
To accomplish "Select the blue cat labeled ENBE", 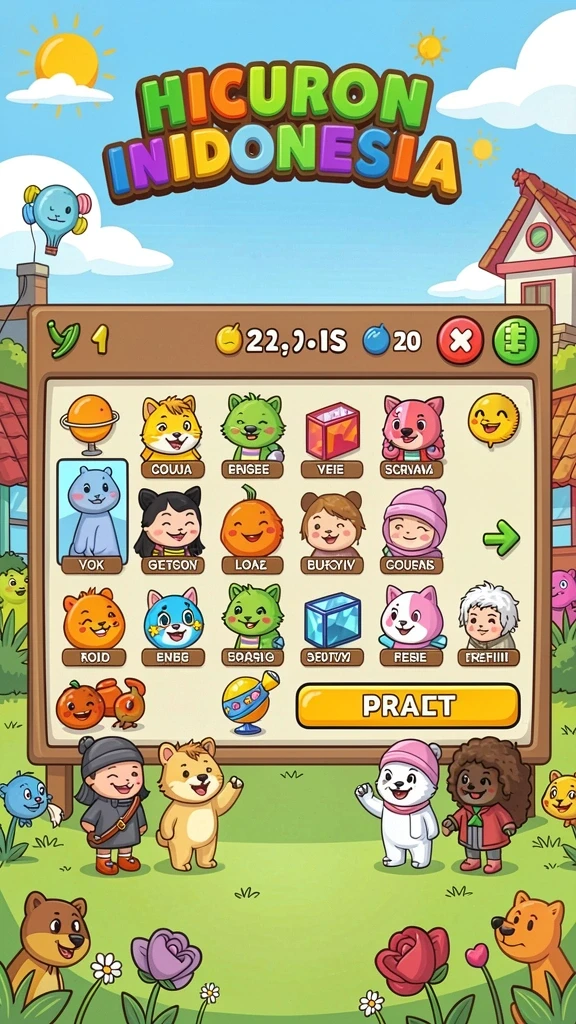I will pyautogui.click(x=173, y=625).
